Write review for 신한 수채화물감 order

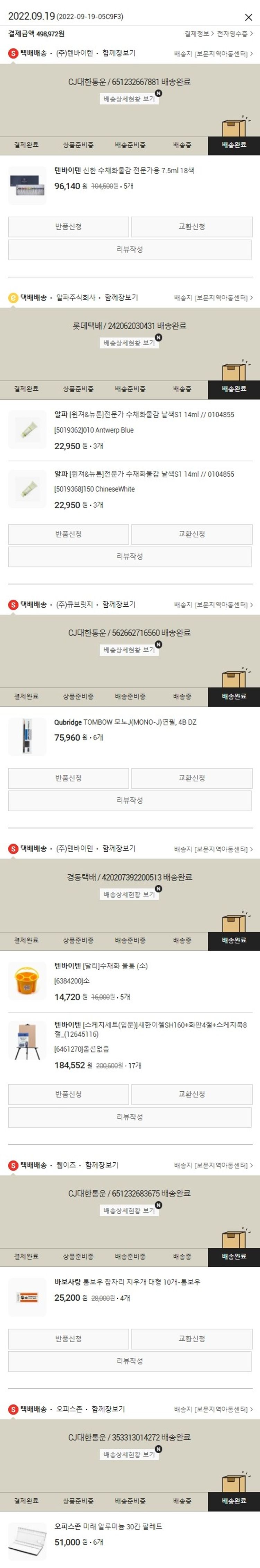pos(130,250)
